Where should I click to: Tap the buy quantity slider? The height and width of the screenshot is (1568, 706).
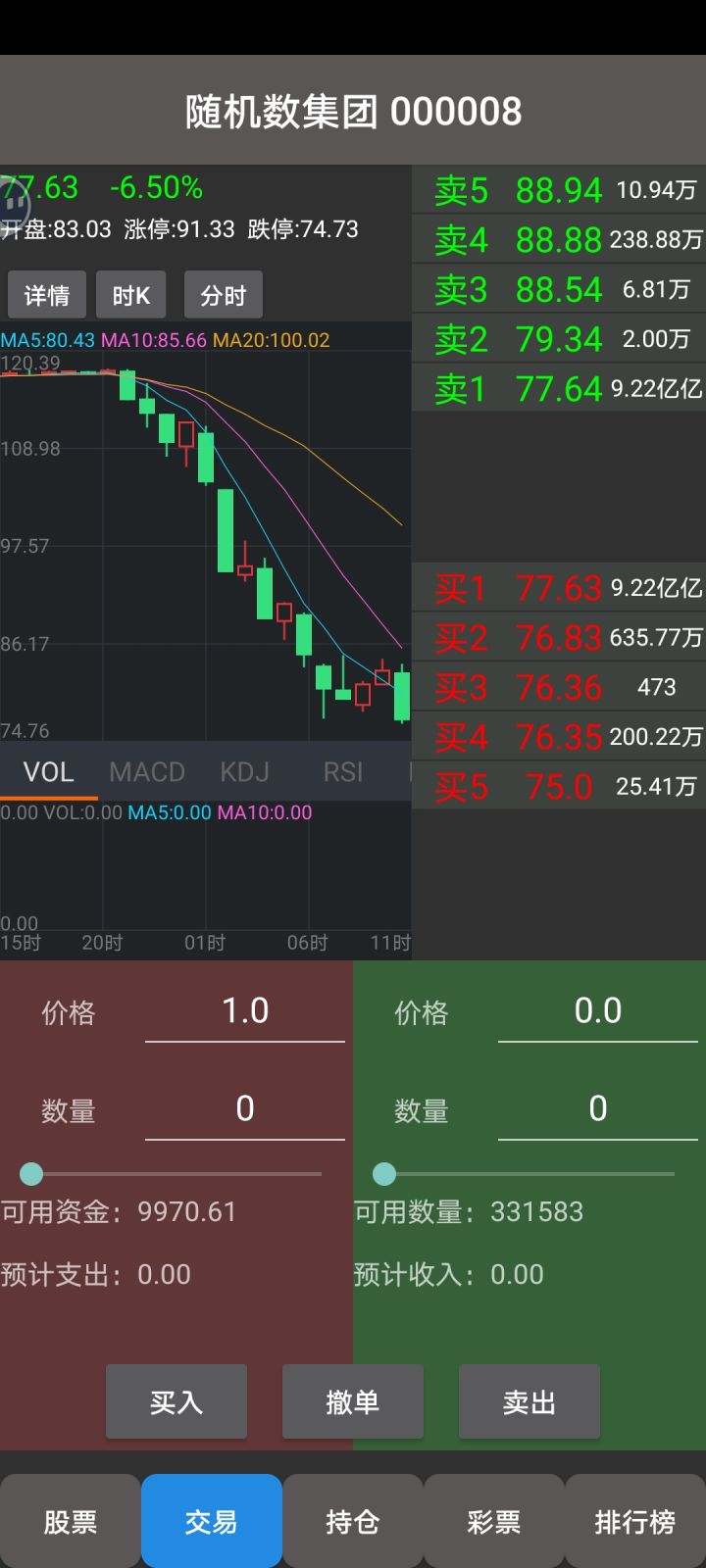[172, 1173]
